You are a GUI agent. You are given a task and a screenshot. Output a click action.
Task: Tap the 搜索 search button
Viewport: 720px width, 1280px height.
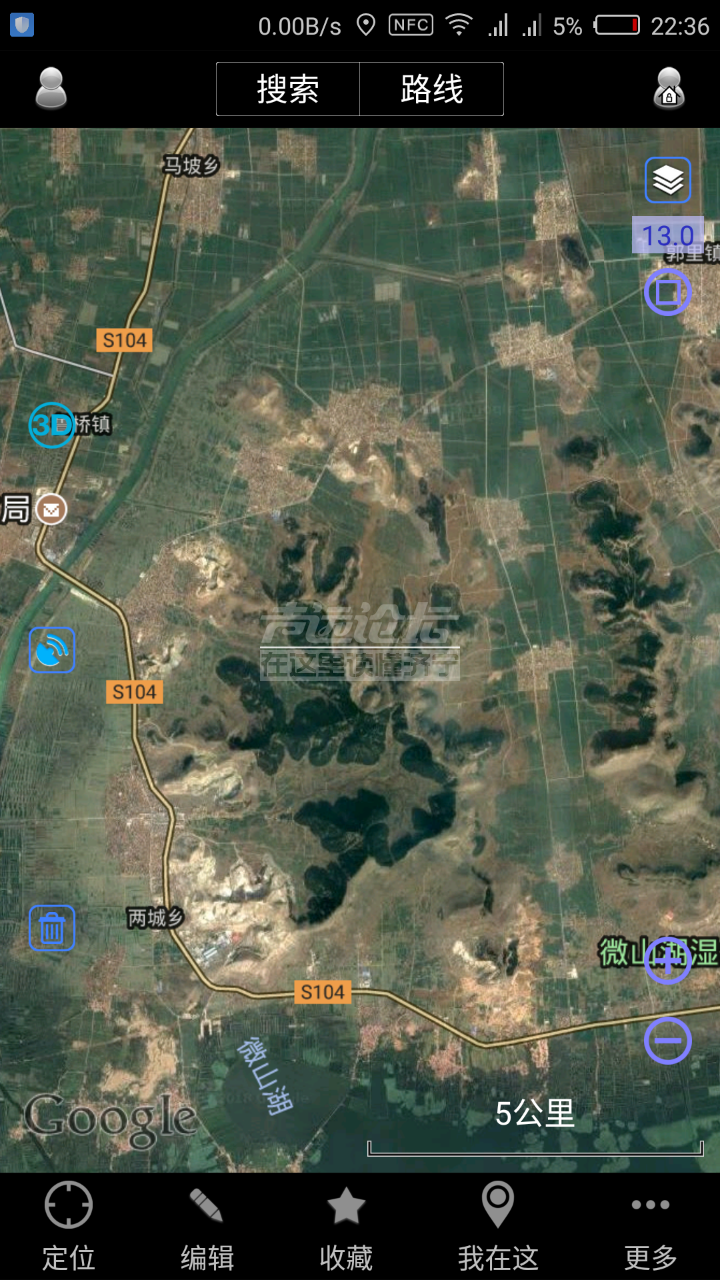coord(288,89)
